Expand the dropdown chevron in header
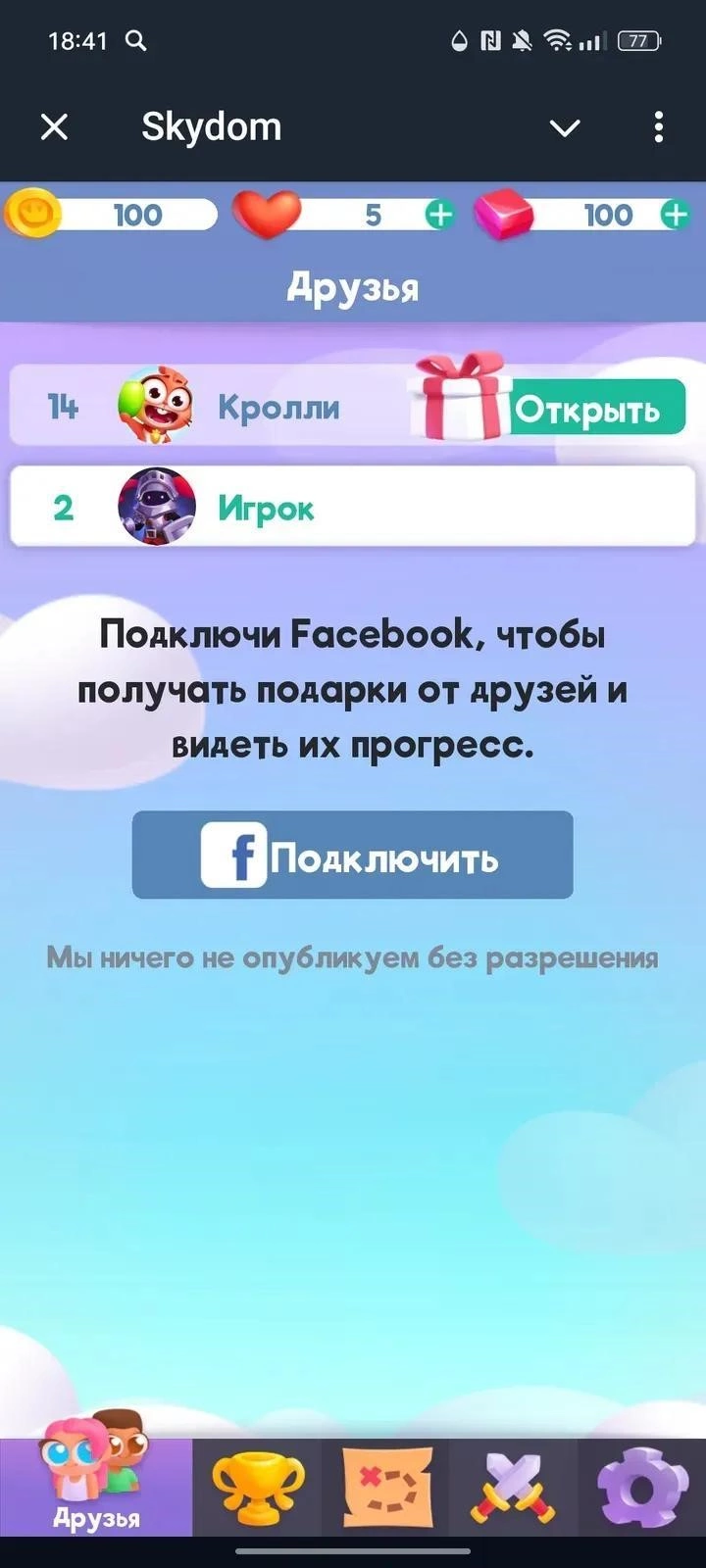The width and height of the screenshot is (706, 1568). [x=565, y=127]
